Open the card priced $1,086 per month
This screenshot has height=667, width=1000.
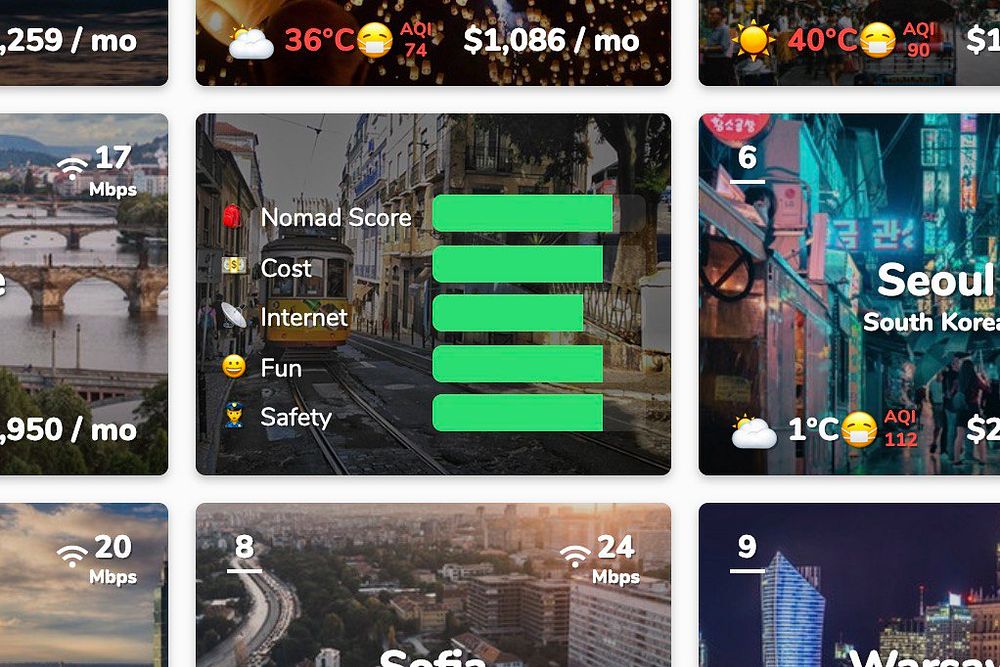tap(433, 40)
